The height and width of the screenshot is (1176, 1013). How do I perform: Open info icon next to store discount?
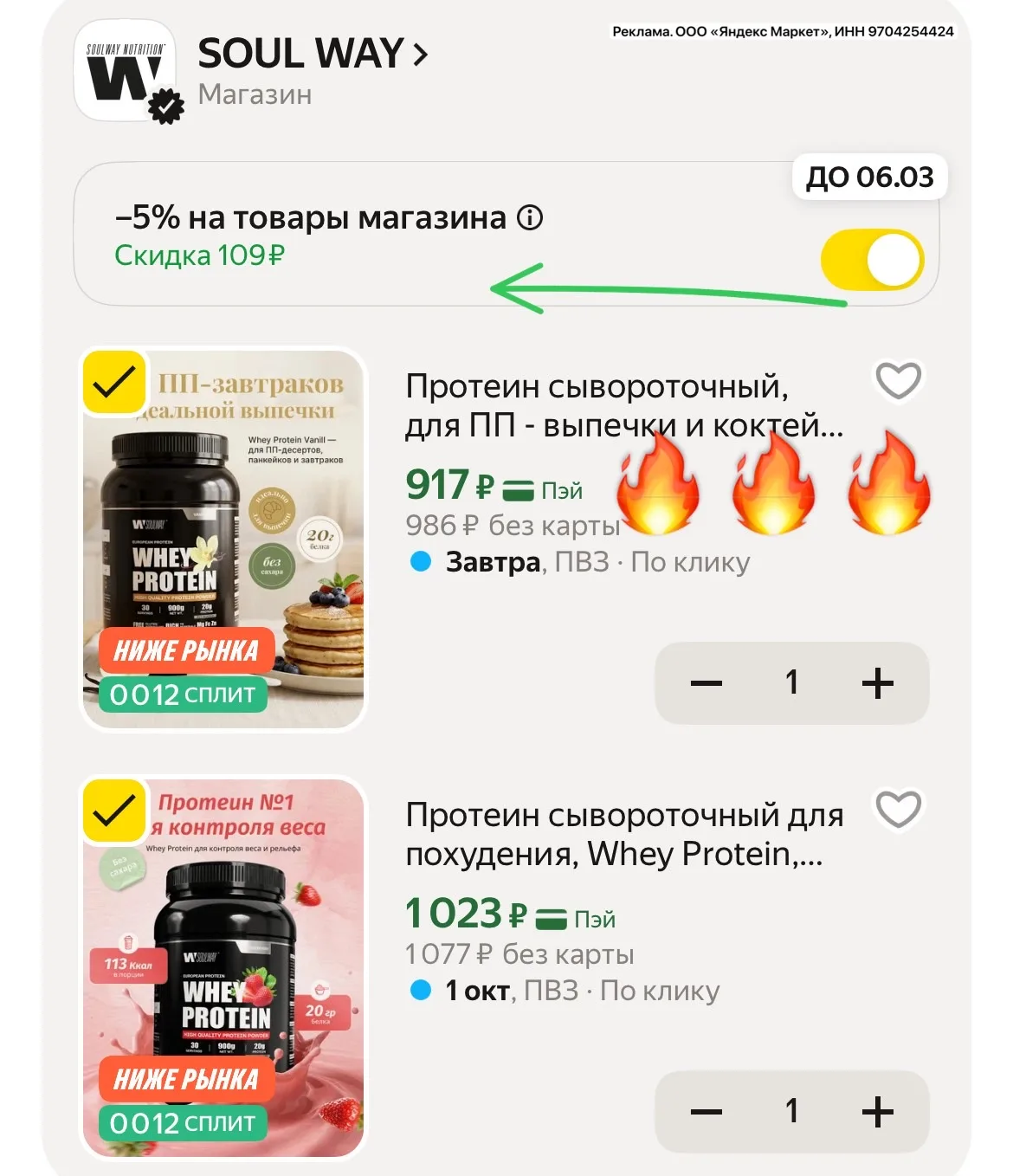pos(530,217)
